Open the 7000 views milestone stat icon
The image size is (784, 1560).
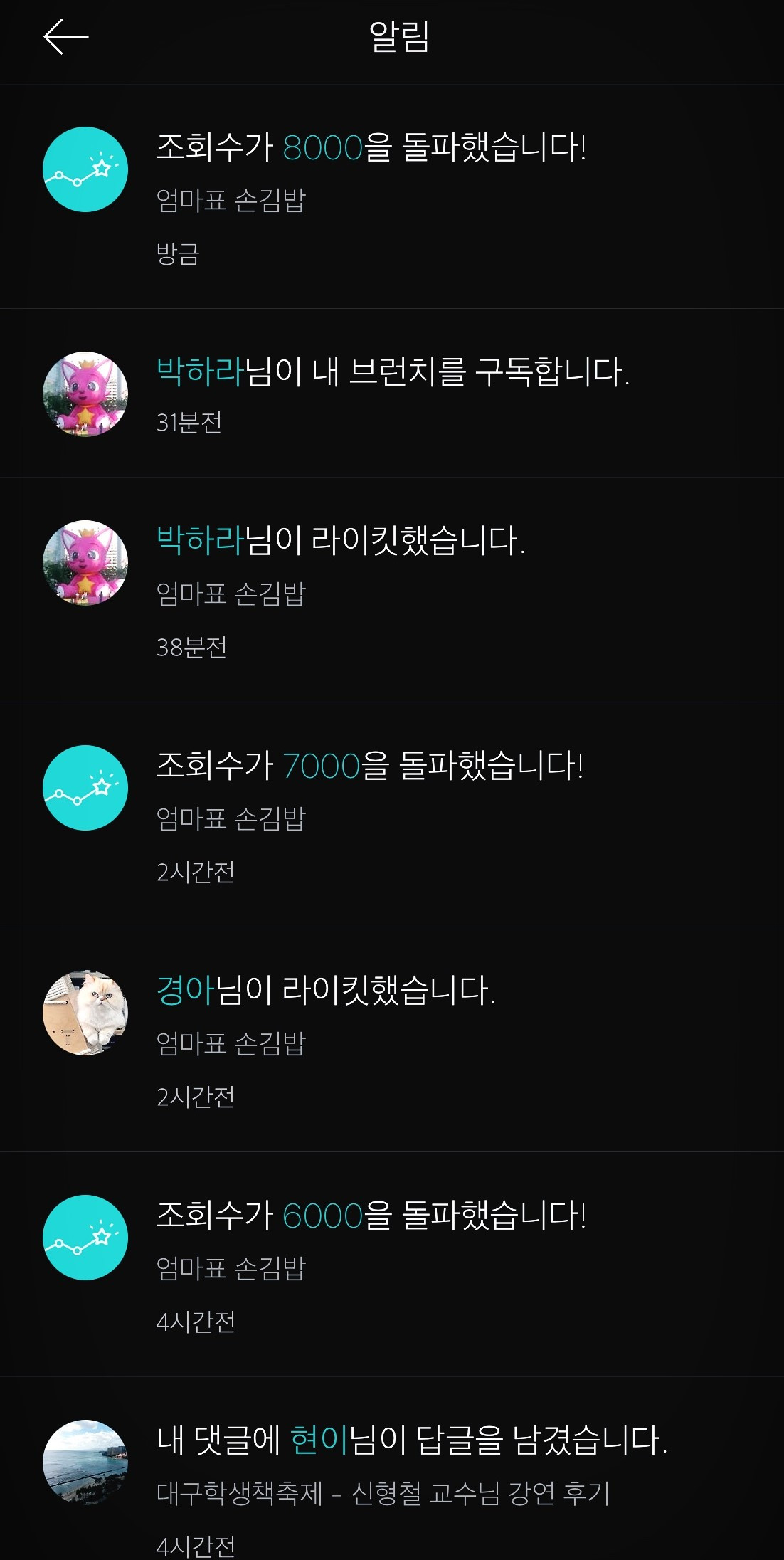click(85, 788)
